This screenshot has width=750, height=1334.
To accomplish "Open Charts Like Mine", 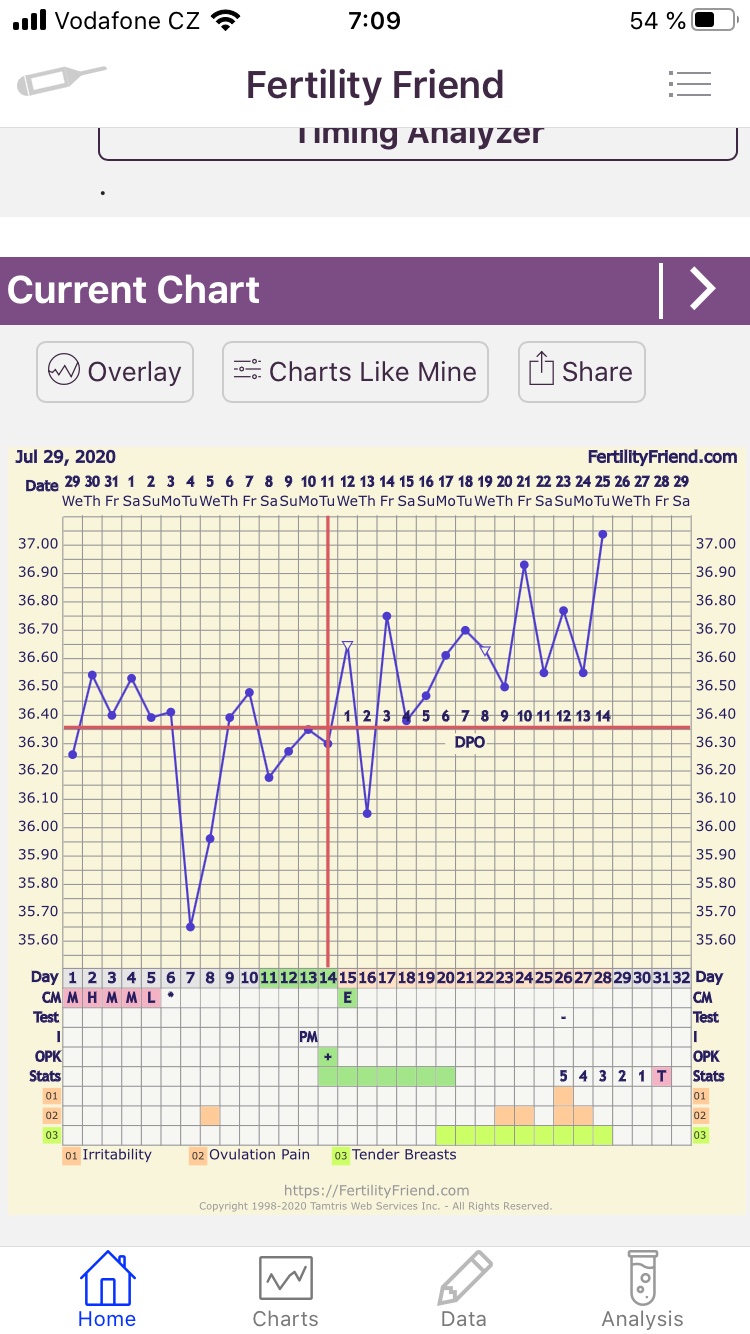I will coord(355,372).
